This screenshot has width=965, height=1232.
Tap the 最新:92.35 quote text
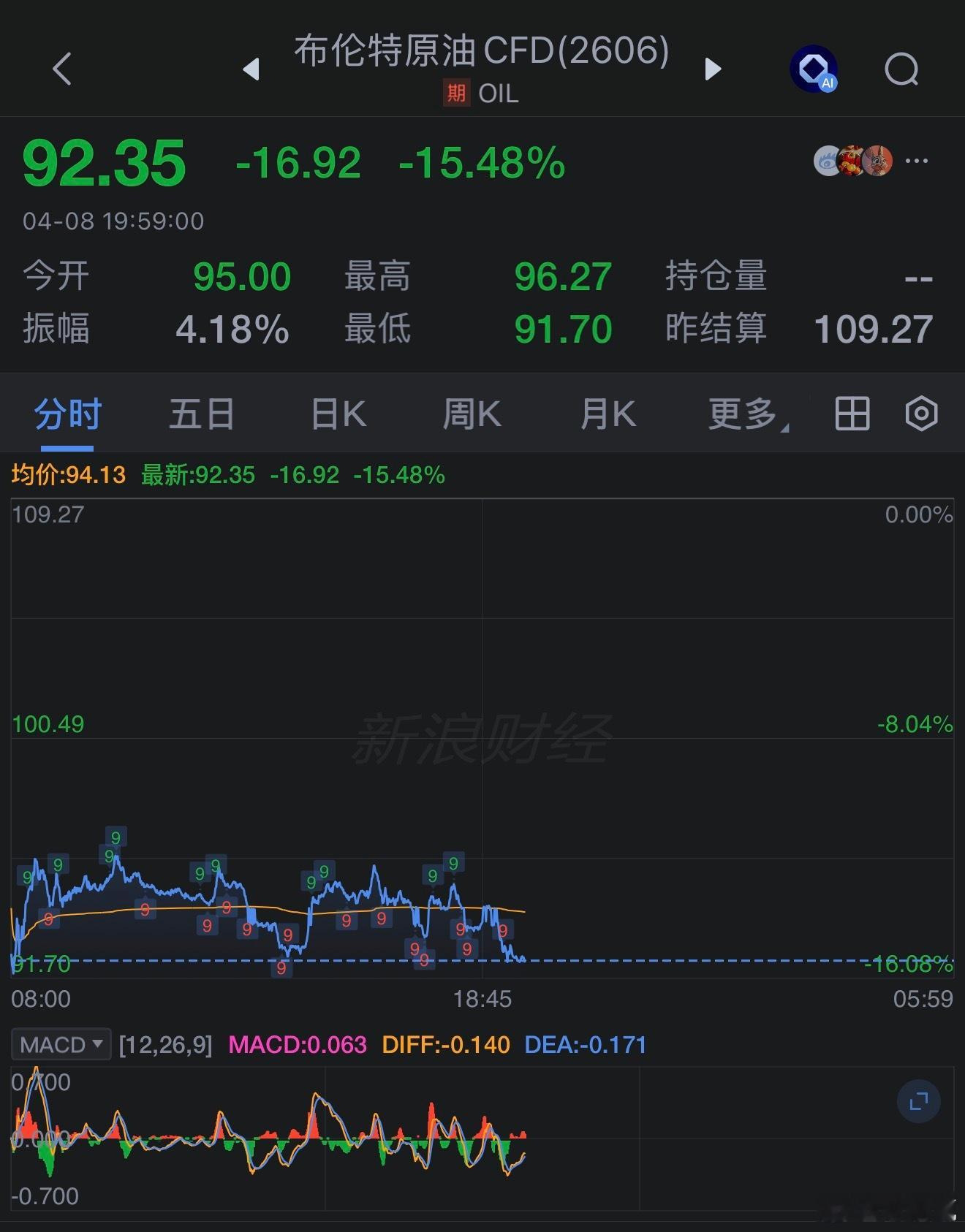(x=196, y=474)
